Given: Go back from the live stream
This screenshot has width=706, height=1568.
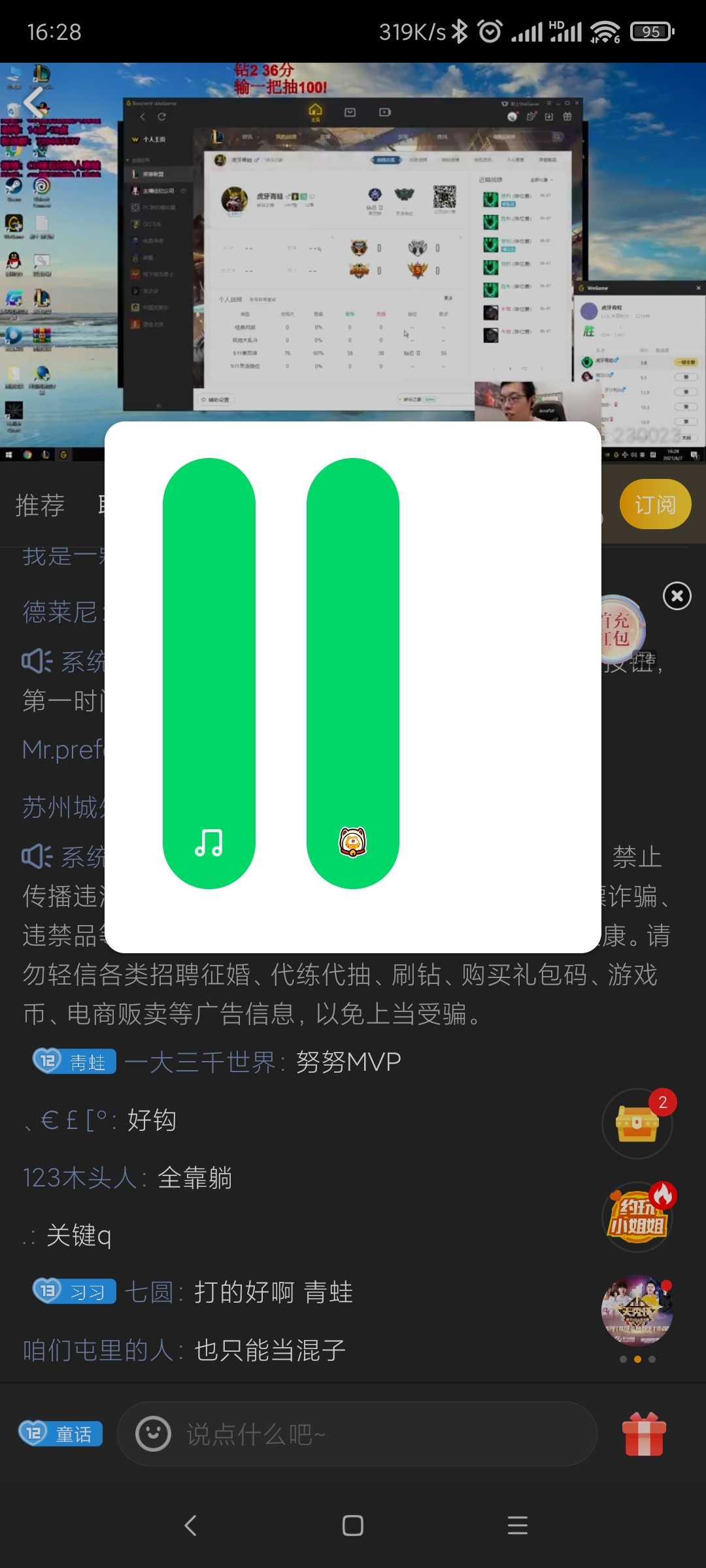Looking at the screenshot, I should [34, 103].
